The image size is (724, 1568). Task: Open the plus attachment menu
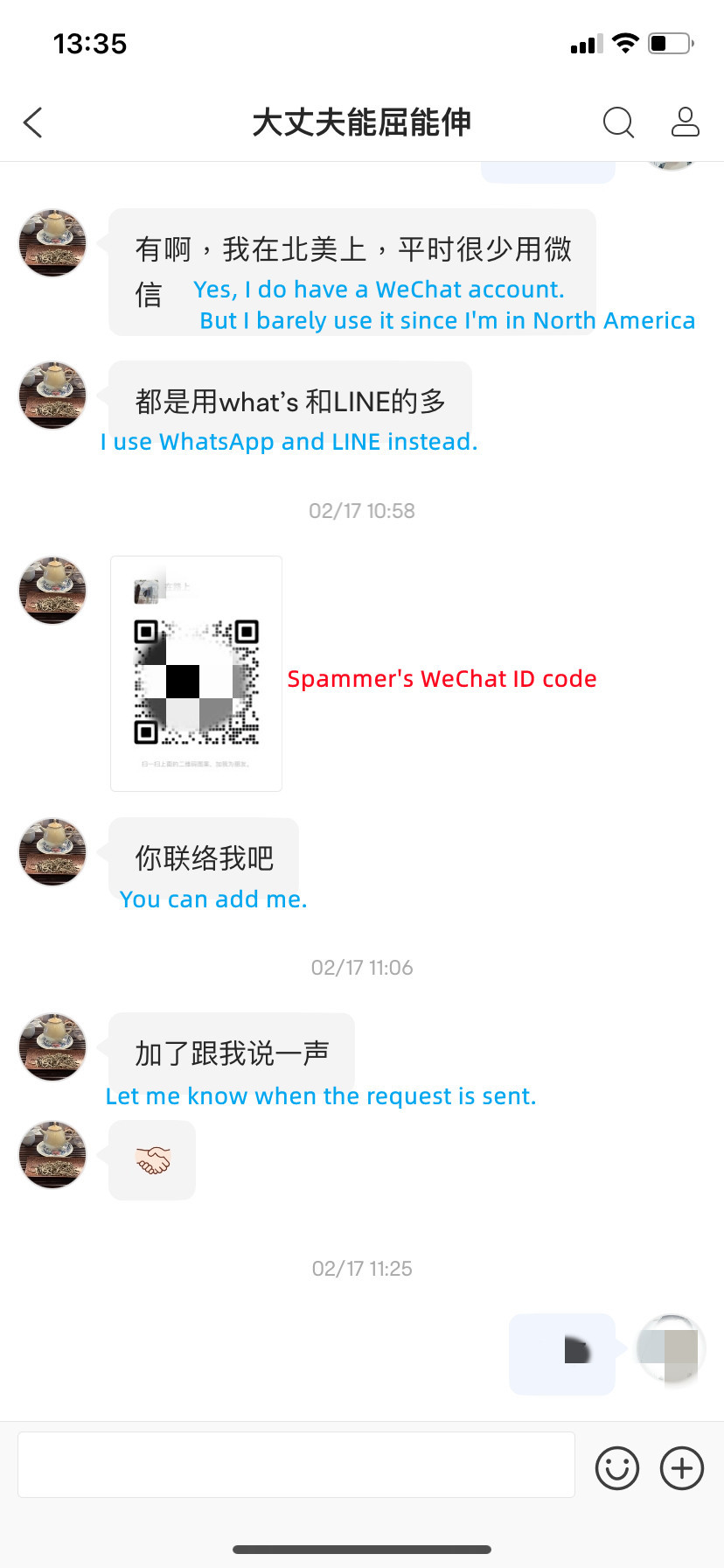click(x=682, y=1468)
